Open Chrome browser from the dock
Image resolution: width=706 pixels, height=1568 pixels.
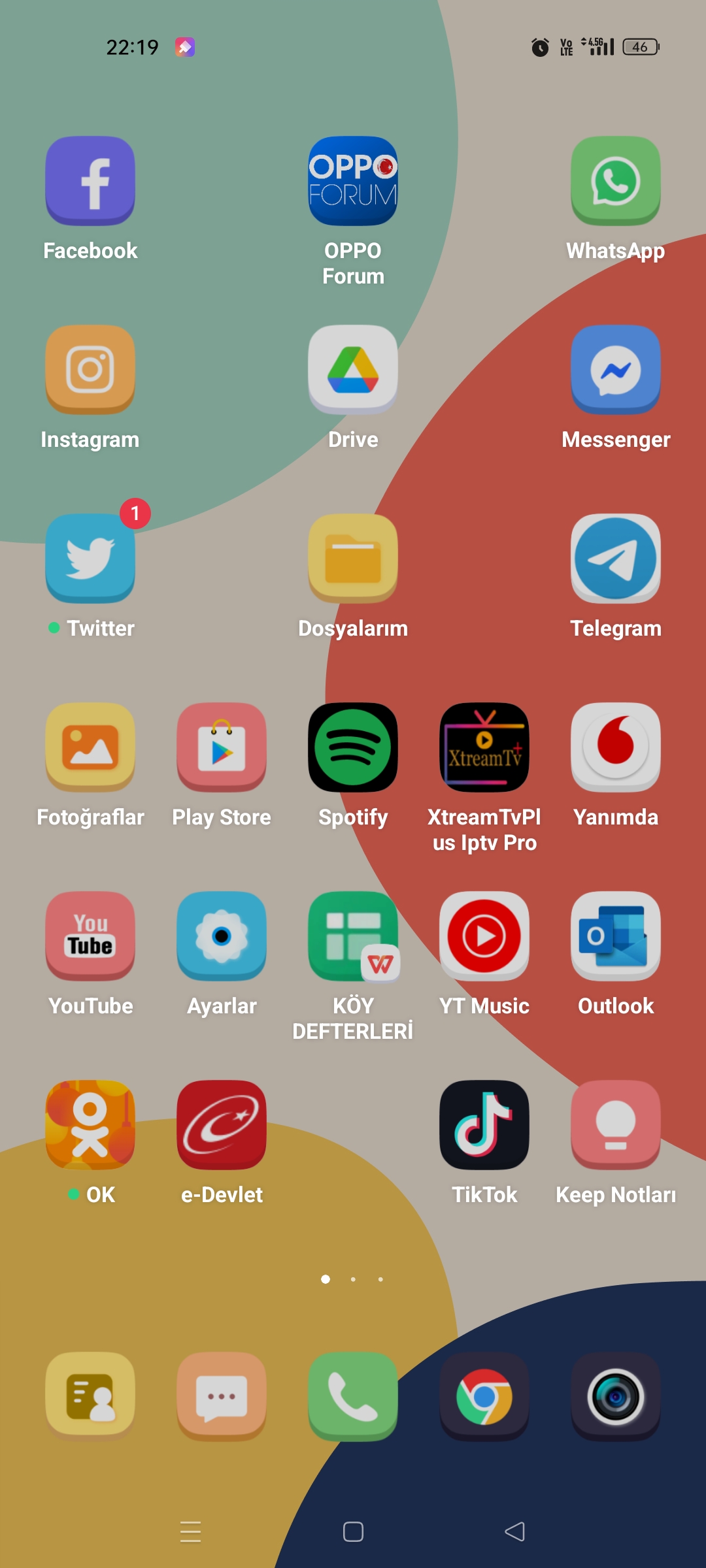484,1397
